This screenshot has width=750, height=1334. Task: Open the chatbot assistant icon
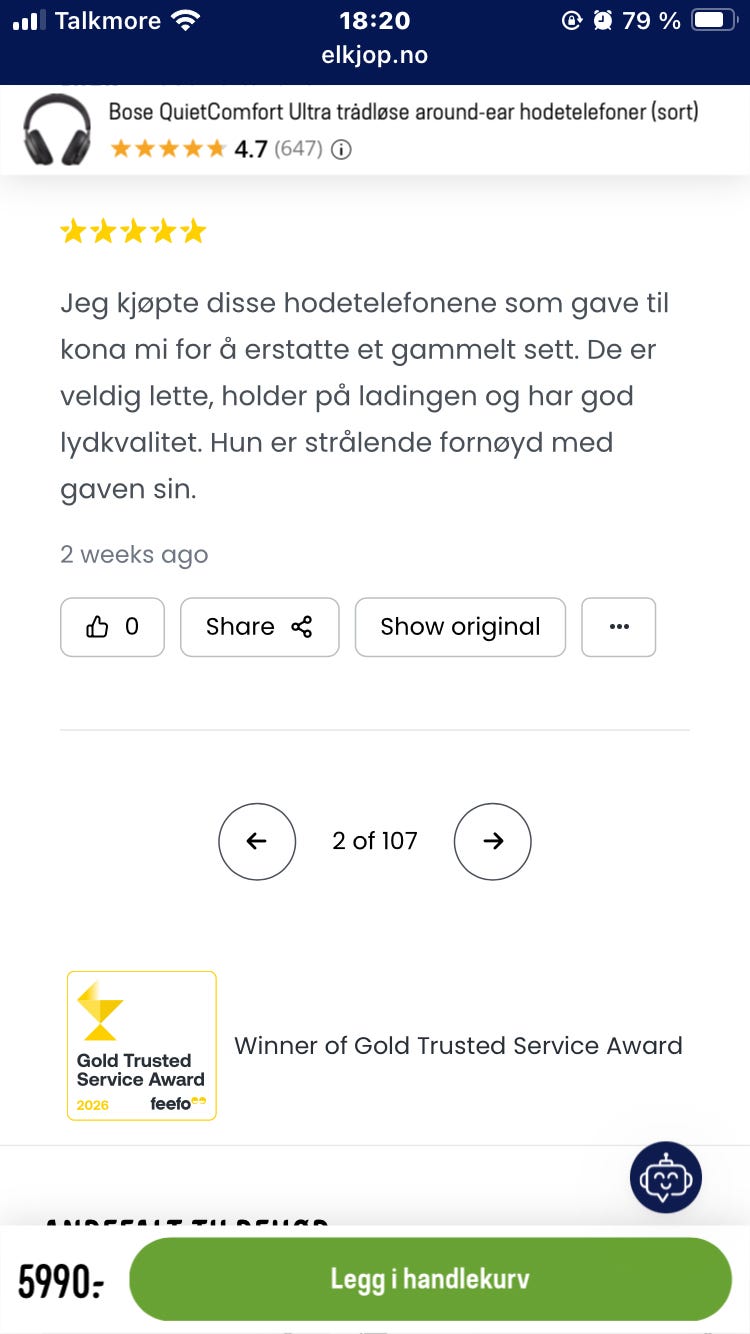click(665, 1177)
